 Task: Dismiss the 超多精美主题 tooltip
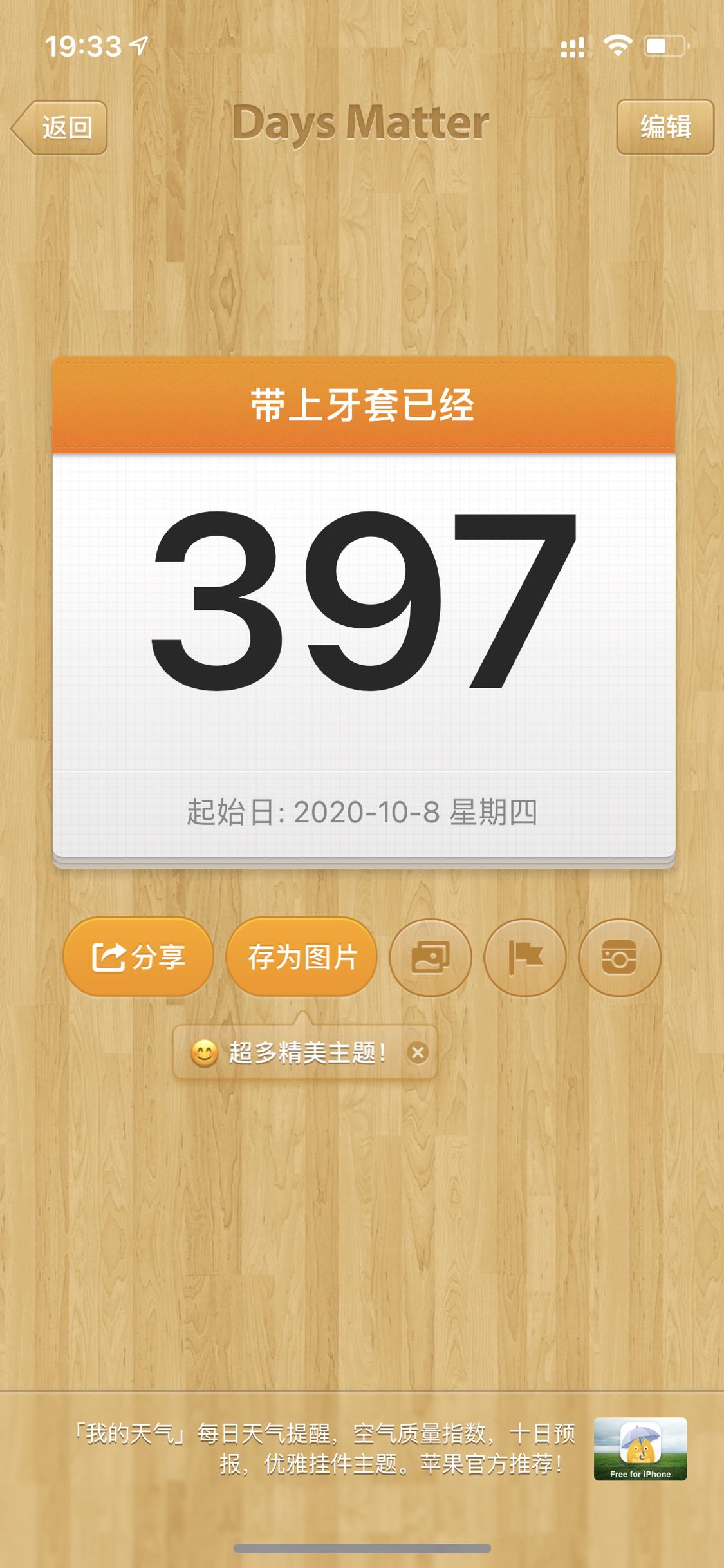[418, 1053]
